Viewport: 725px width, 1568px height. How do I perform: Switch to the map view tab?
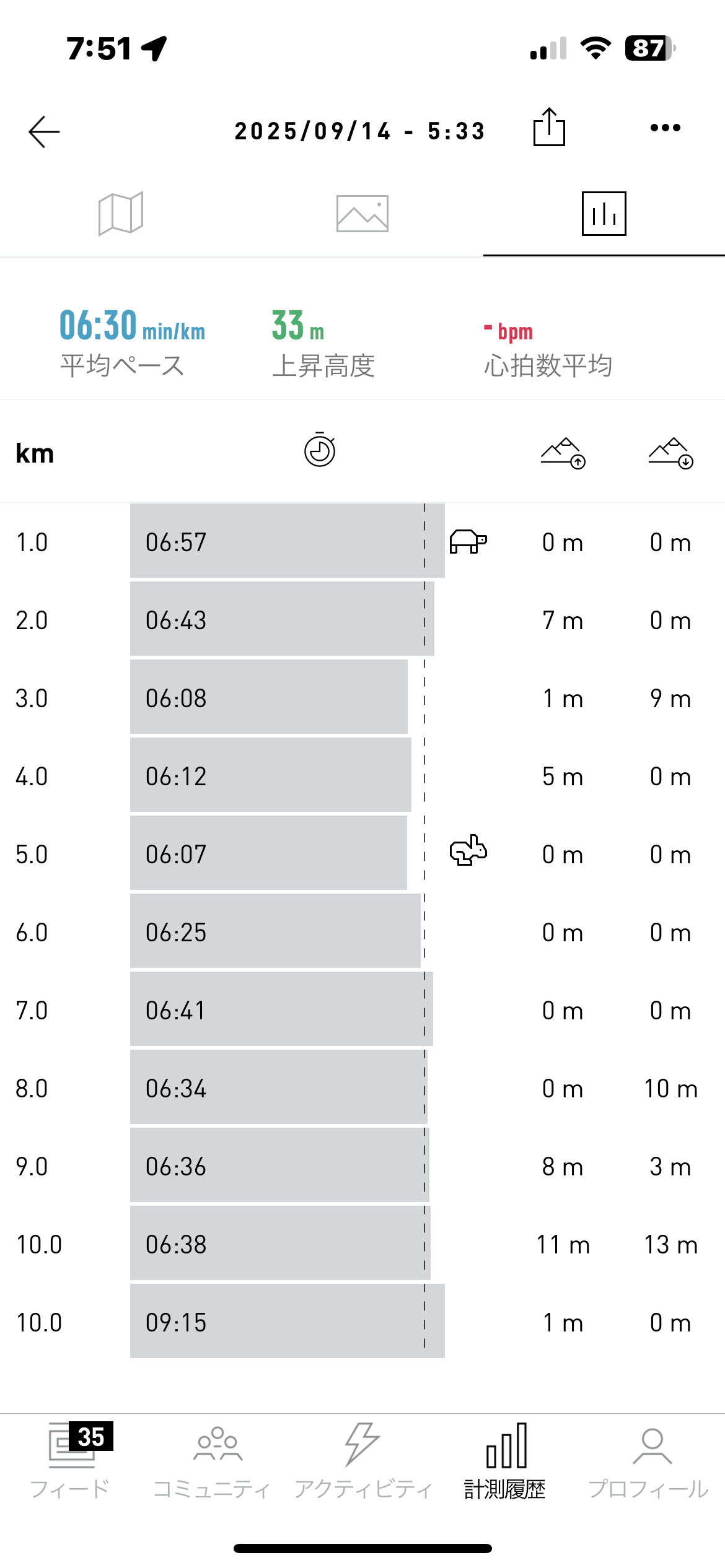pyautogui.click(x=121, y=214)
